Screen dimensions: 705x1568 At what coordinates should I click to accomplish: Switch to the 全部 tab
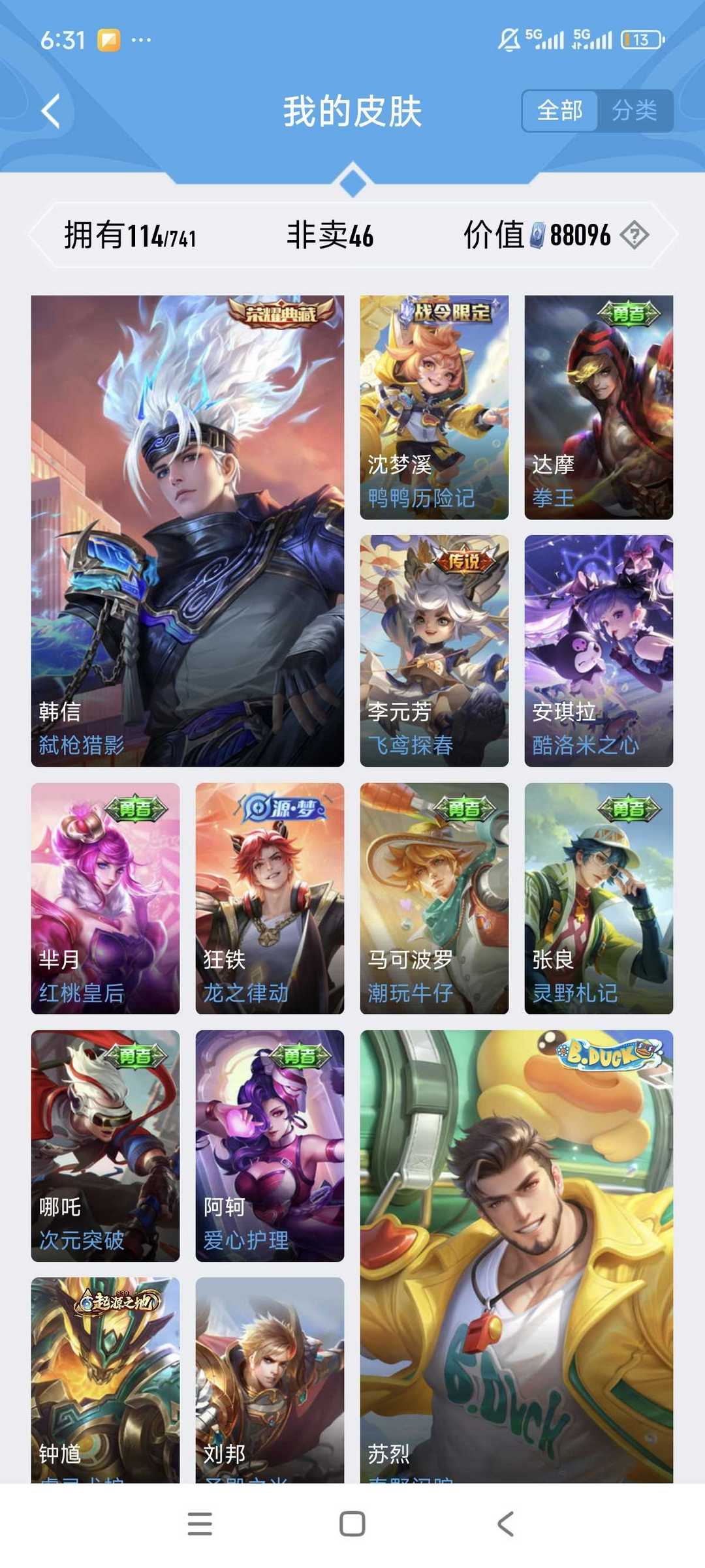point(559,110)
